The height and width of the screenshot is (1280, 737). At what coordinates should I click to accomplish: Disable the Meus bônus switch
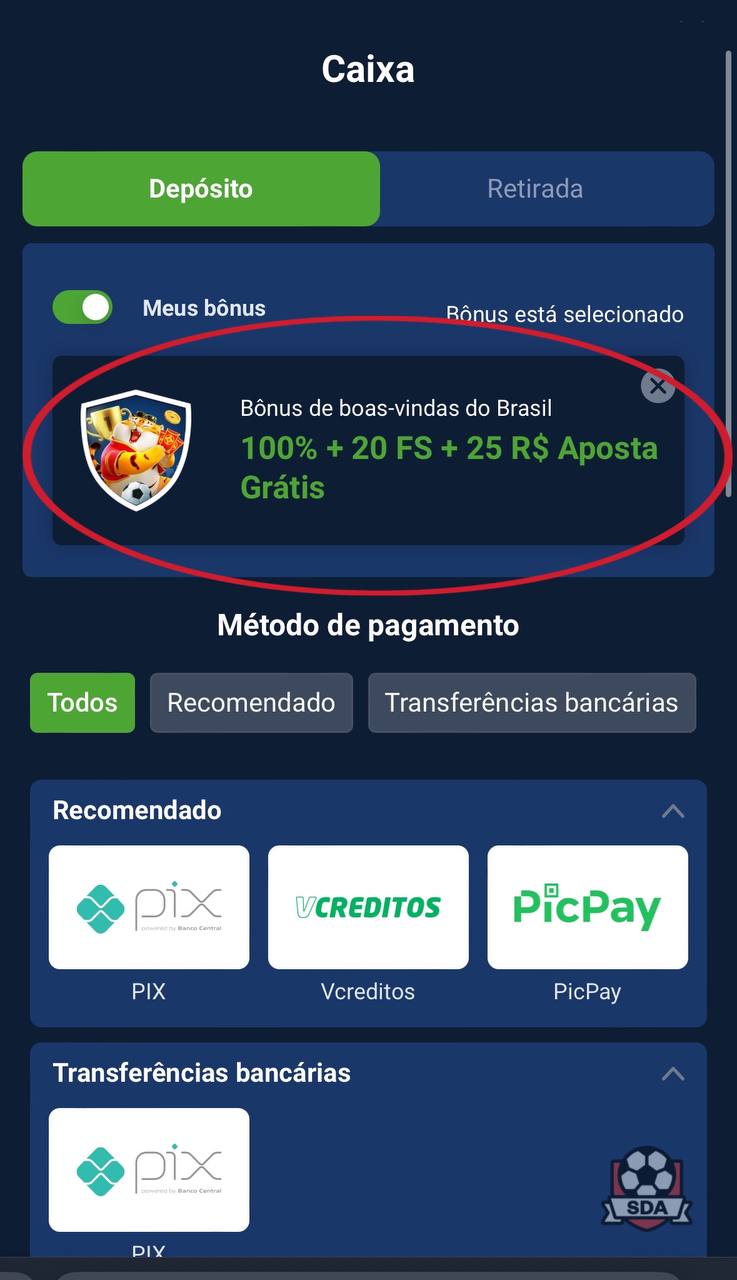(x=83, y=307)
